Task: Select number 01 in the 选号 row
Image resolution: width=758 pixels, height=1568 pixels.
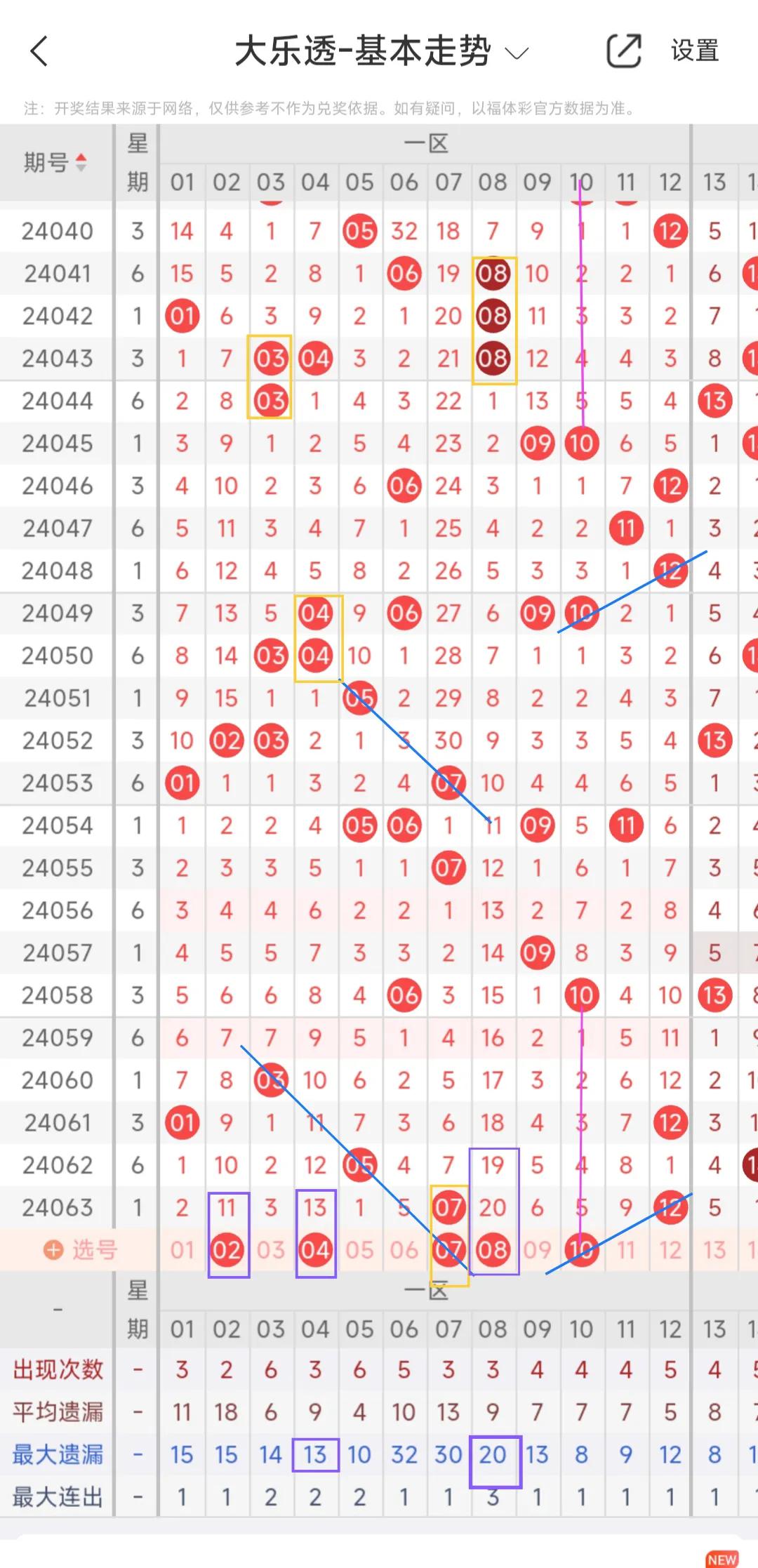Action: click(182, 1250)
